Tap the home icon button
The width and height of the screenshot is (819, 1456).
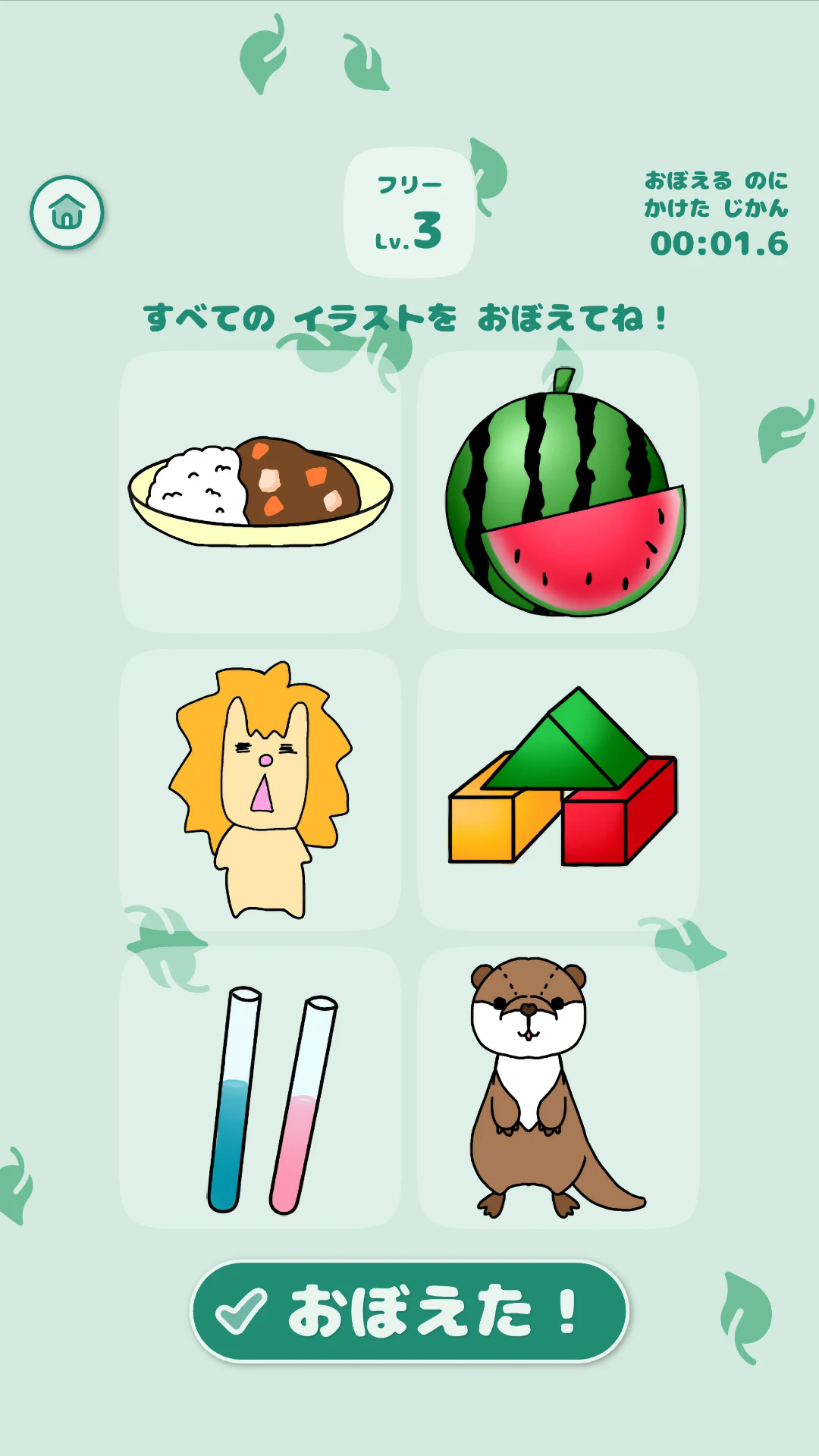(67, 212)
